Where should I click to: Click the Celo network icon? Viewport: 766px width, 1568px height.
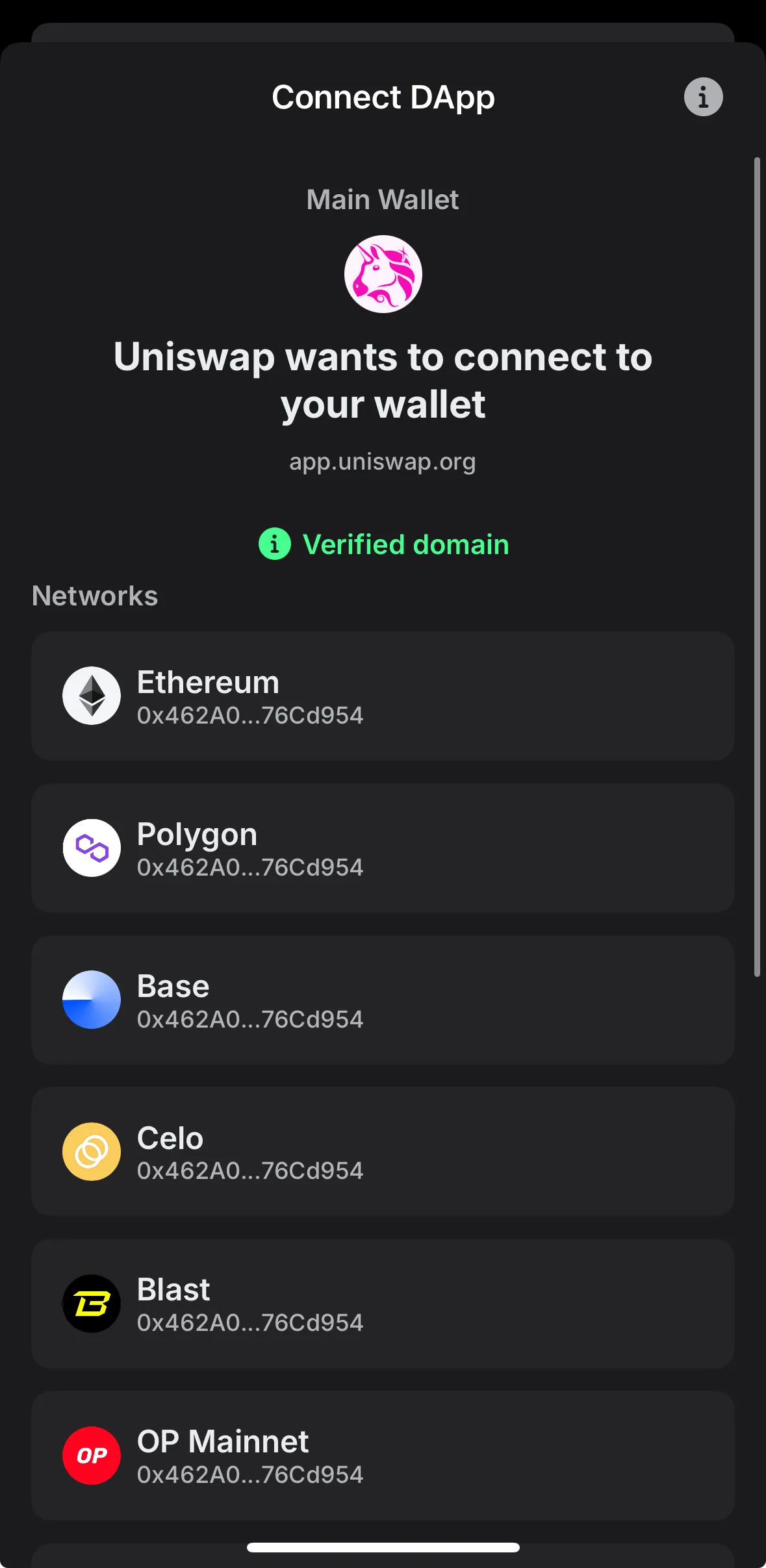tap(91, 1152)
